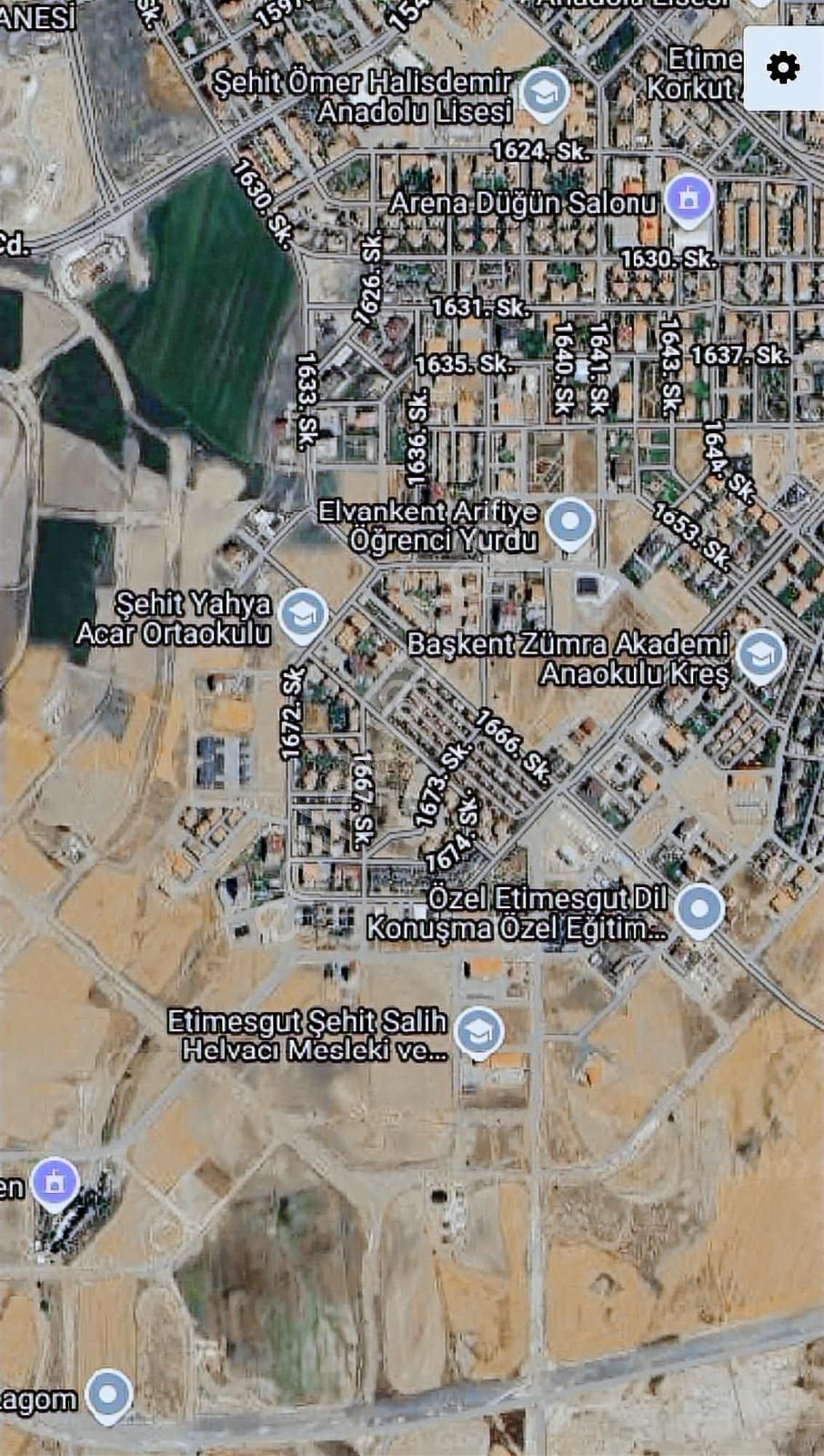
Task: Open the map settings gear
Action: [782, 68]
